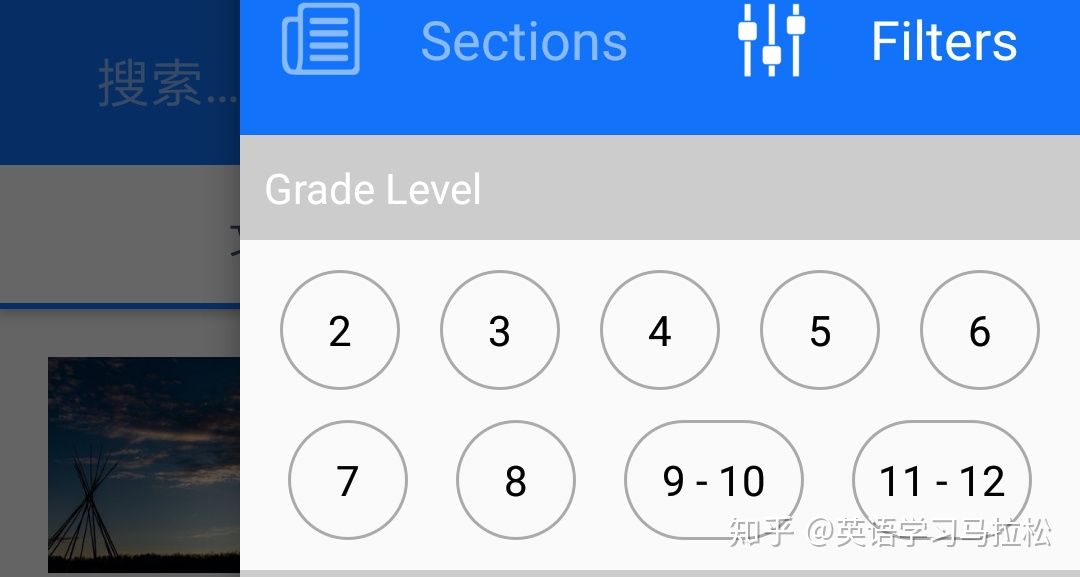Select grade level 2
The height and width of the screenshot is (577, 1080).
[x=340, y=331]
